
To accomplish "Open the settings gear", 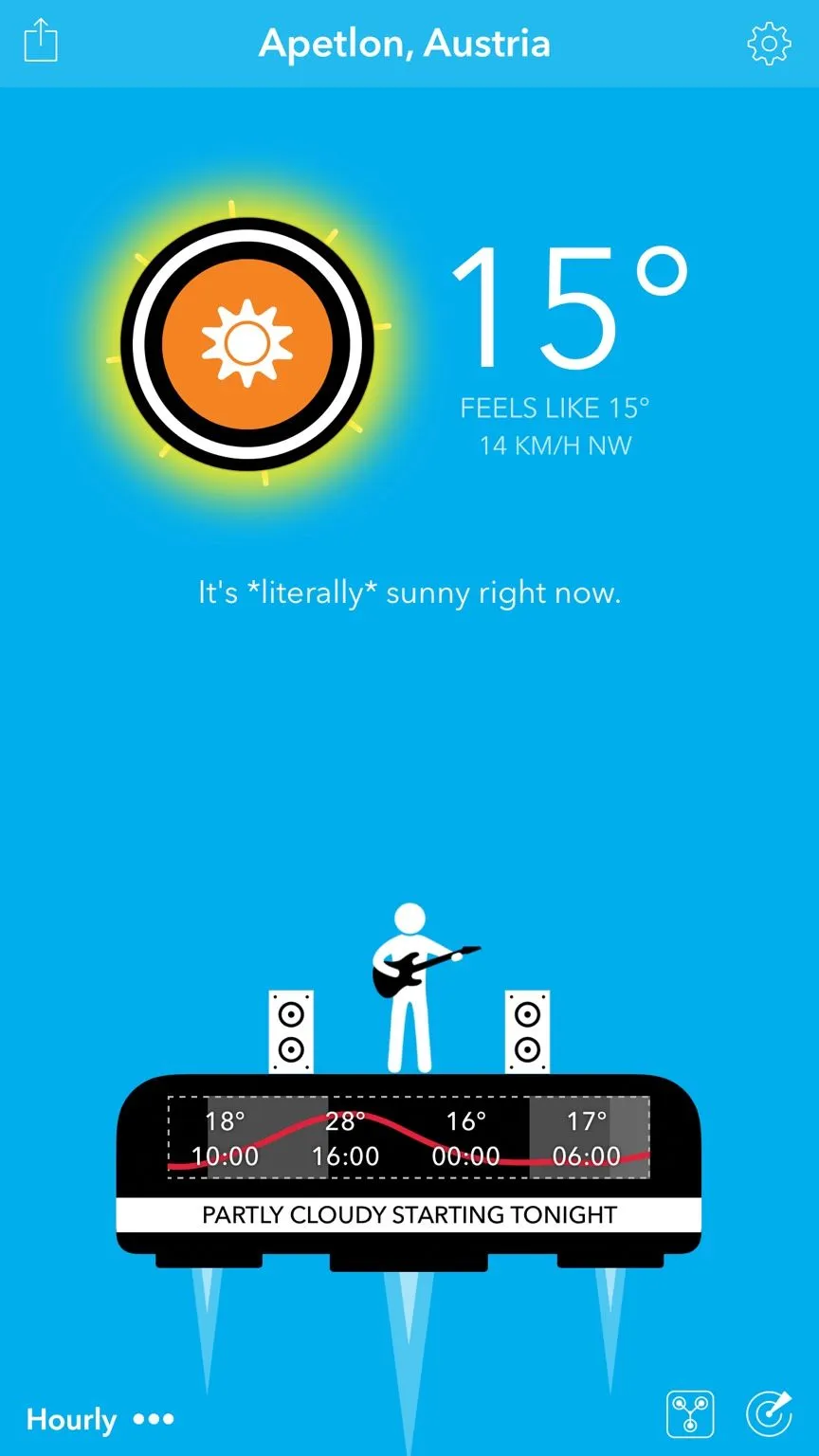I will (768, 44).
